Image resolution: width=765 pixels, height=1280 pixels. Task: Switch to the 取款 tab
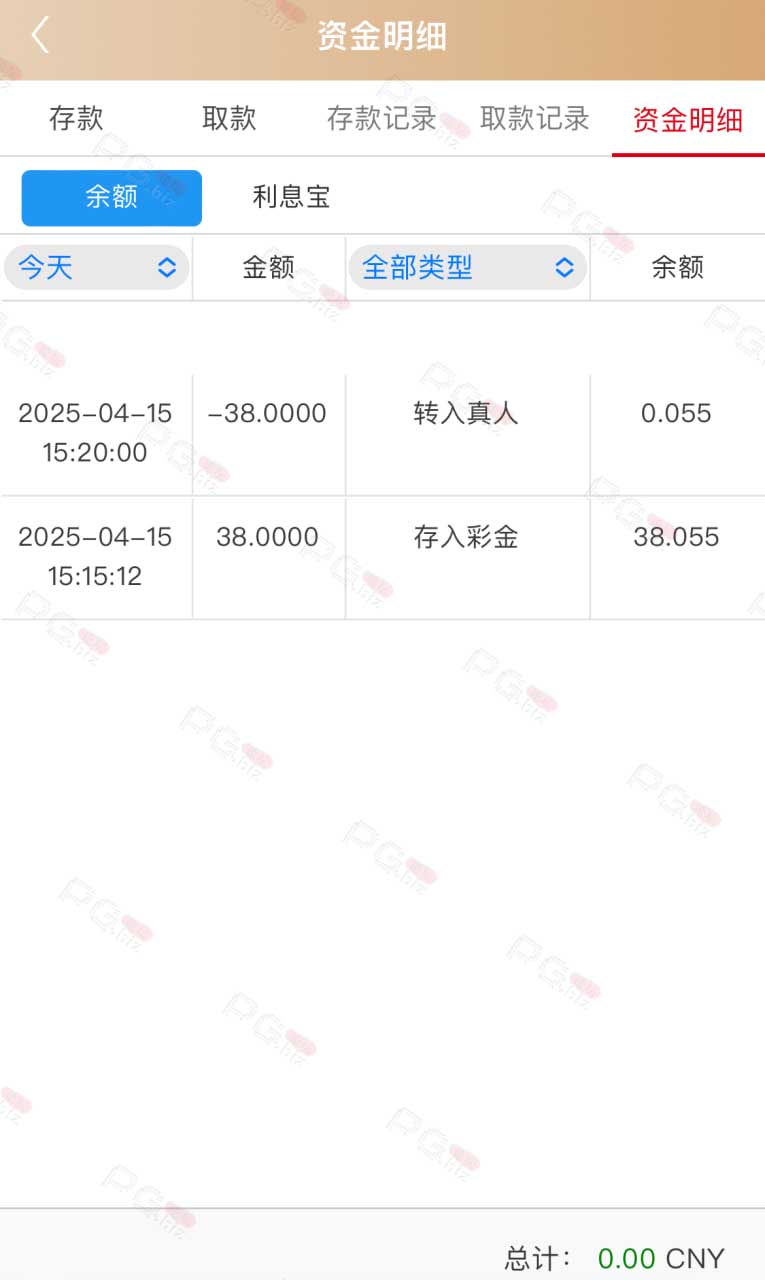[x=229, y=119]
